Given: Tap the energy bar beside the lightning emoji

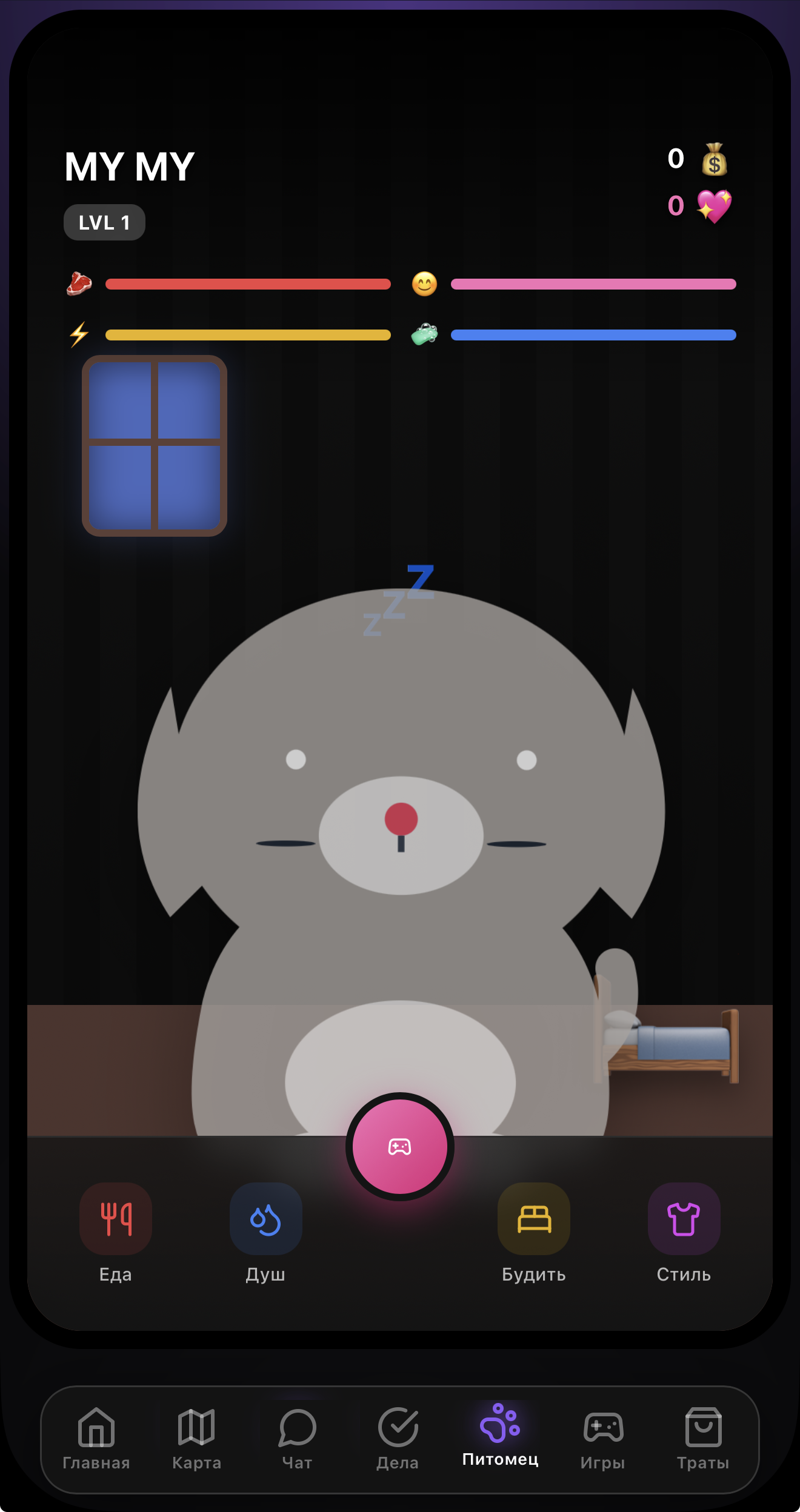Looking at the screenshot, I should [x=247, y=333].
